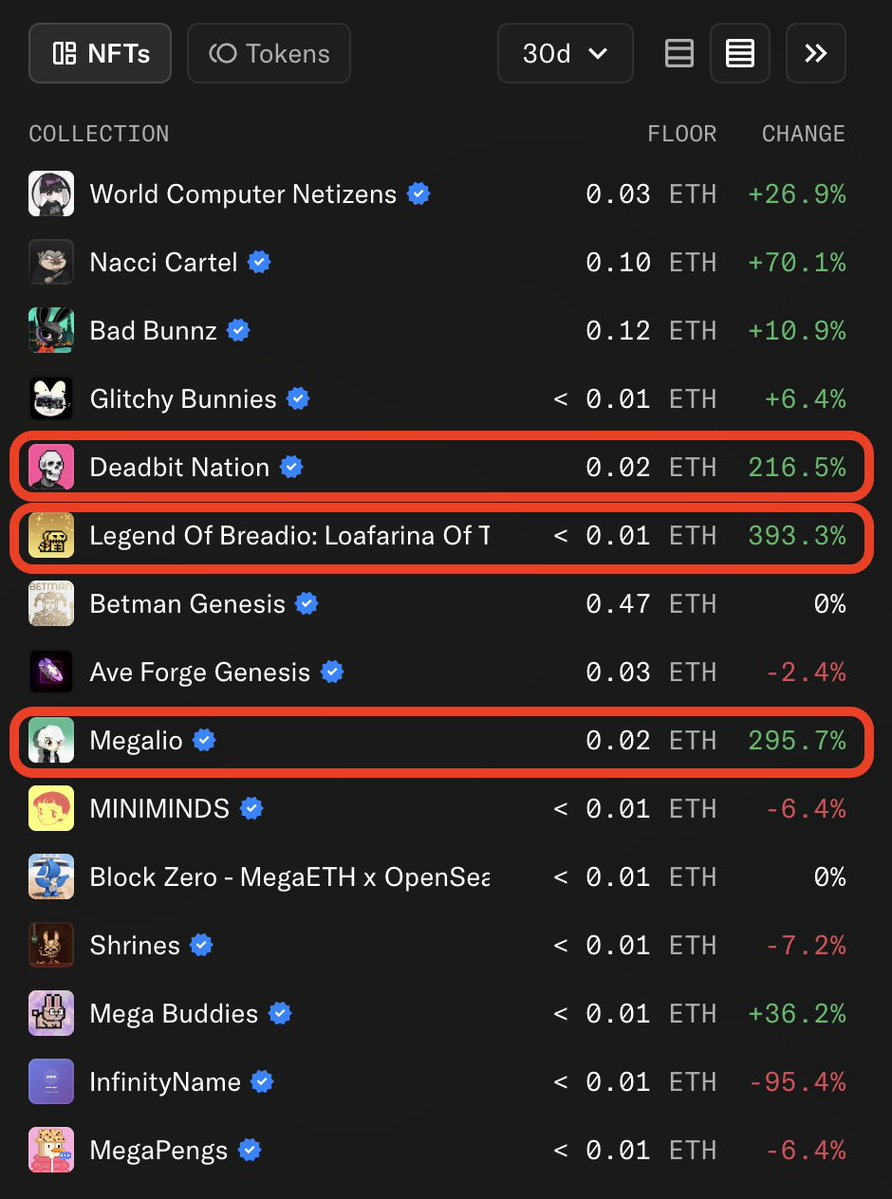Open the Shrines collection
The height and width of the screenshot is (1199, 892).
tap(135, 945)
